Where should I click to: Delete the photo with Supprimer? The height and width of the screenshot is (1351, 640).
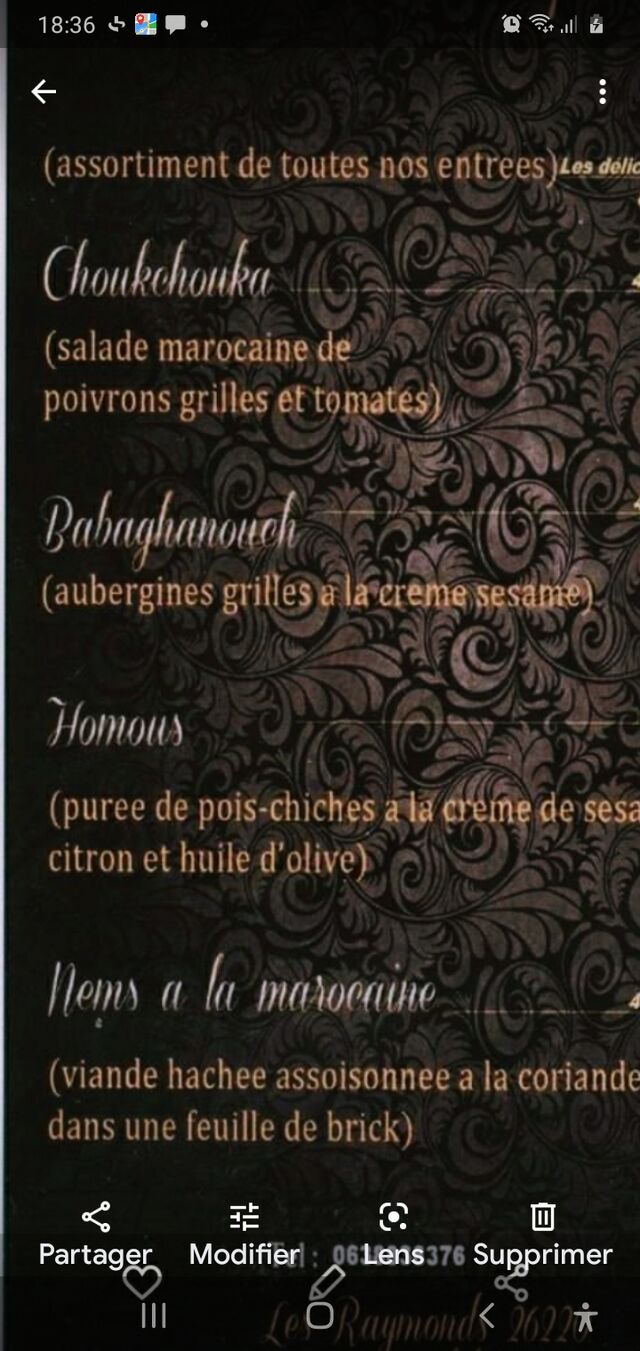(543, 1235)
